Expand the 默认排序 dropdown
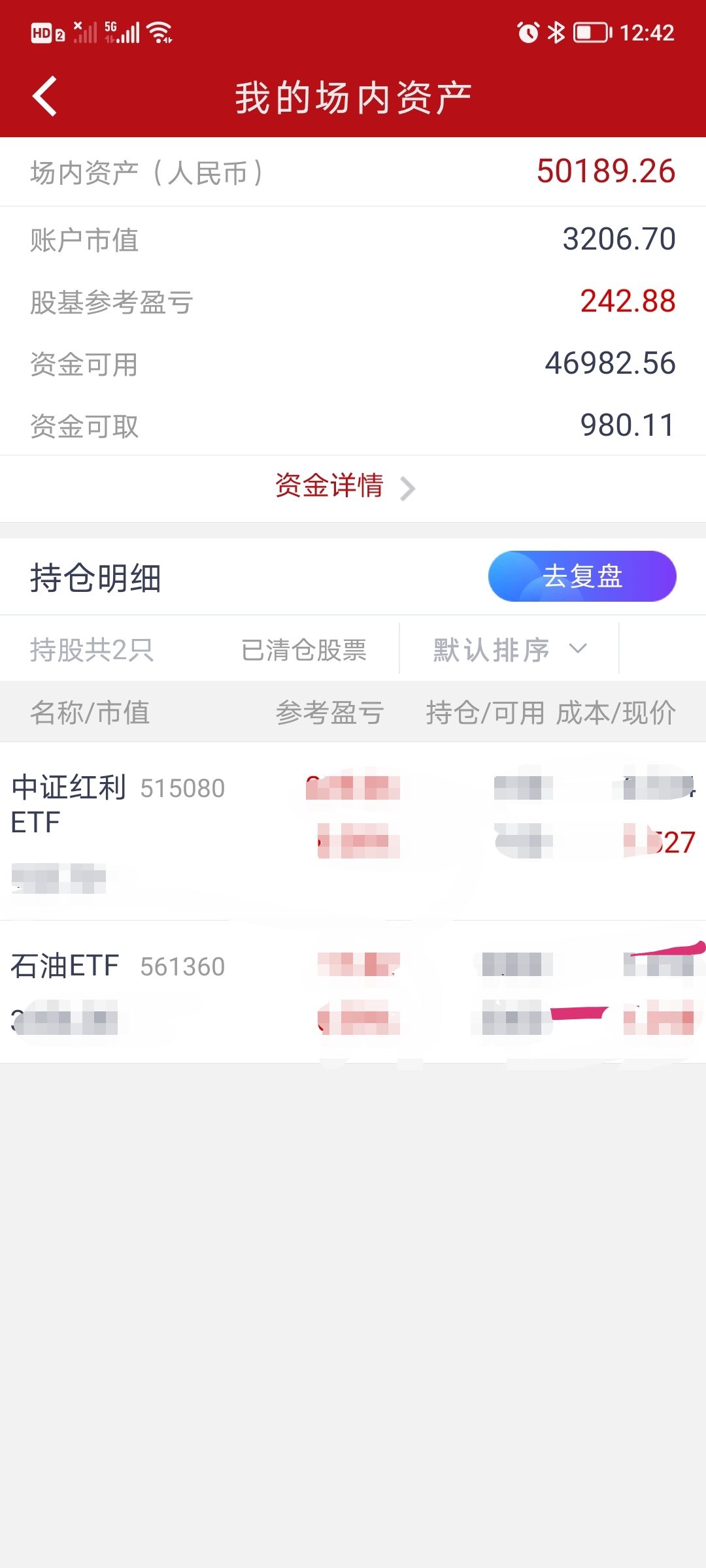Screen dimensions: 706x1568 tap(509, 650)
